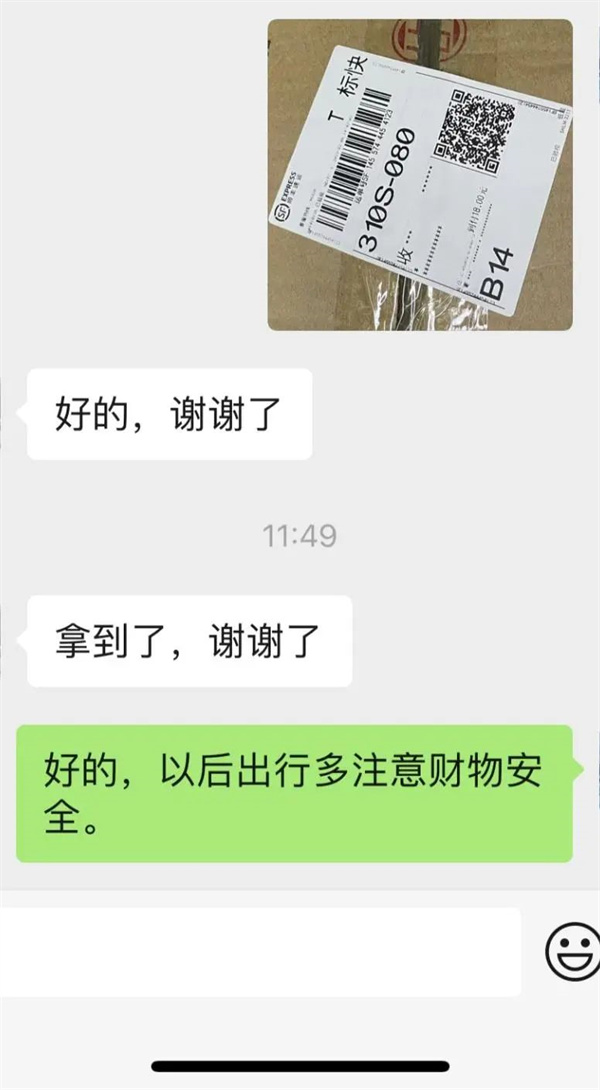Open the shipping label photo message
The height and width of the screenshot is (1090, 600).
tap(420, 175)
